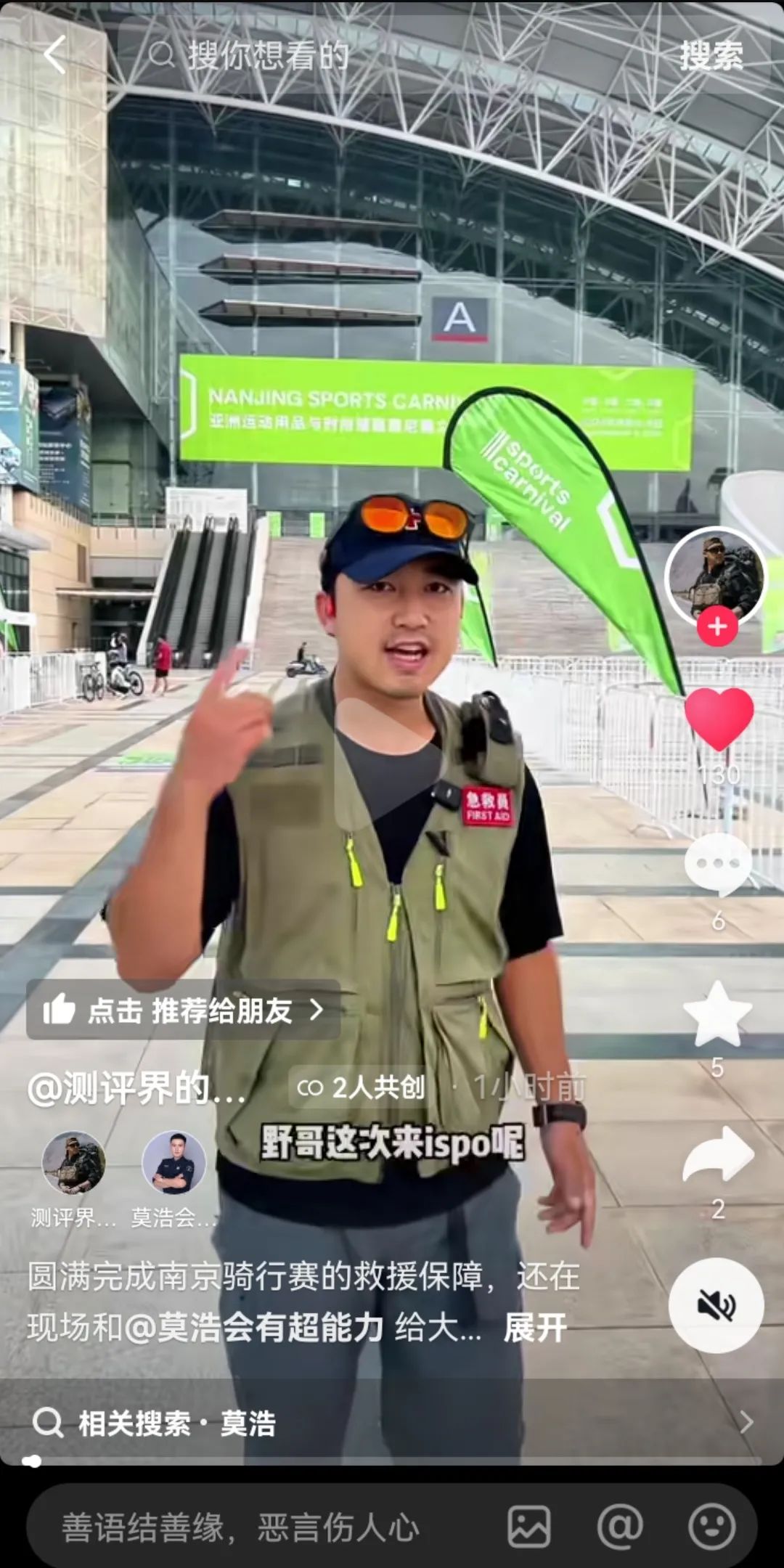Follow the creator via the red plus
This screenshot has width=784, height=1568.
717,626
